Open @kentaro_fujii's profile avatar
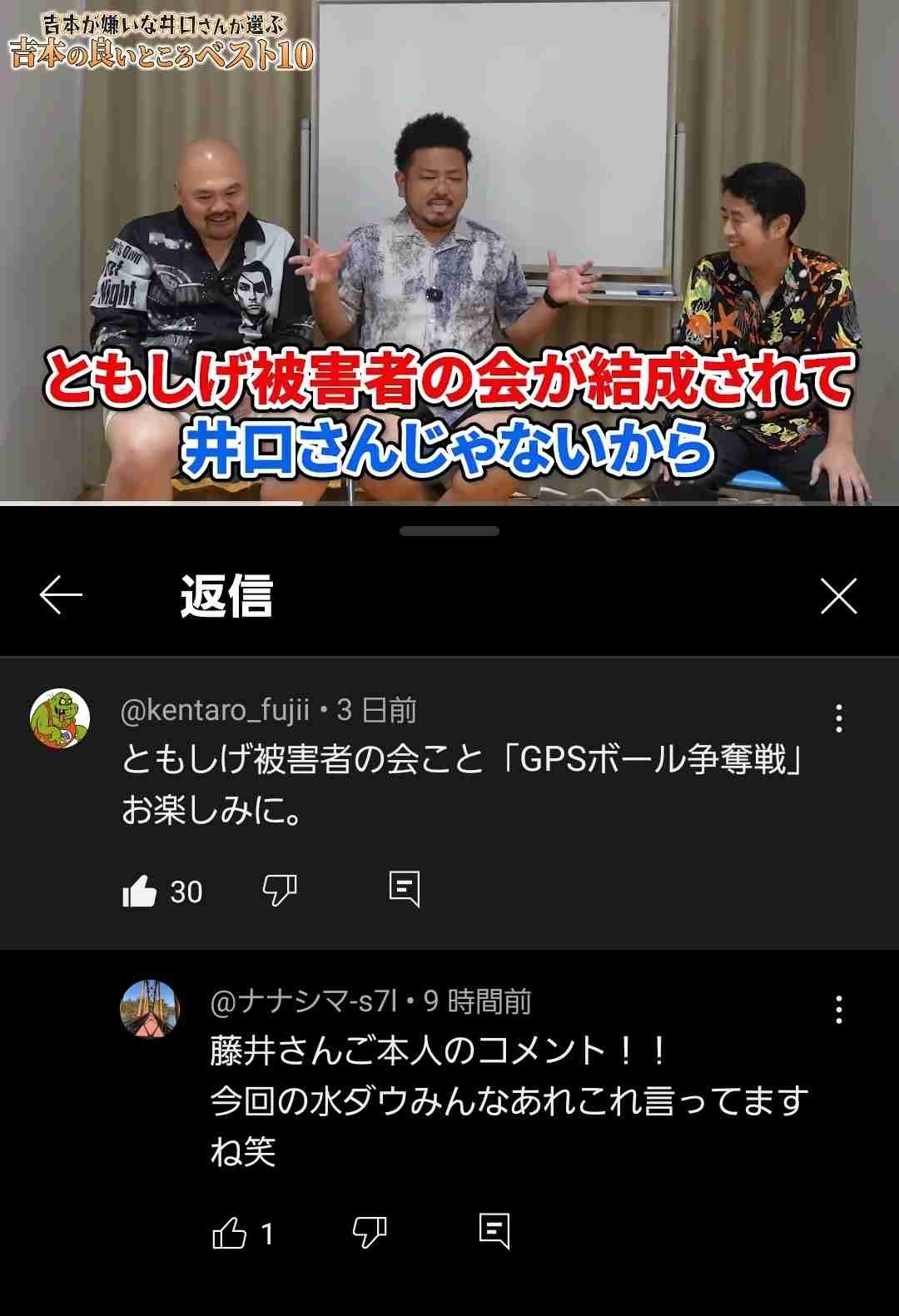899x1316 pixels. click(60, 718)
